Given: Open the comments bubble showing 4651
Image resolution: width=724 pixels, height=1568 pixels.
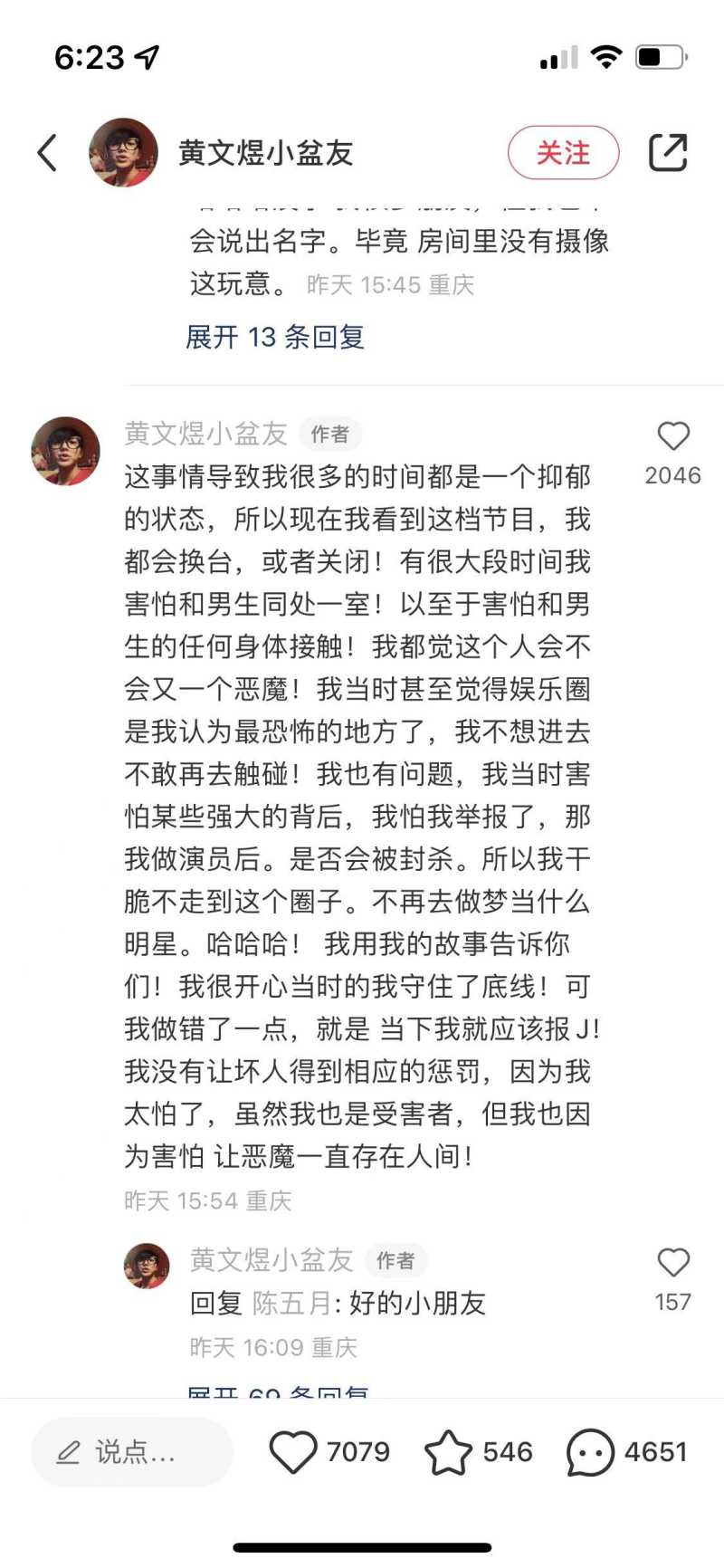Looking at the screenshot, I should (x=590, y=1452).
